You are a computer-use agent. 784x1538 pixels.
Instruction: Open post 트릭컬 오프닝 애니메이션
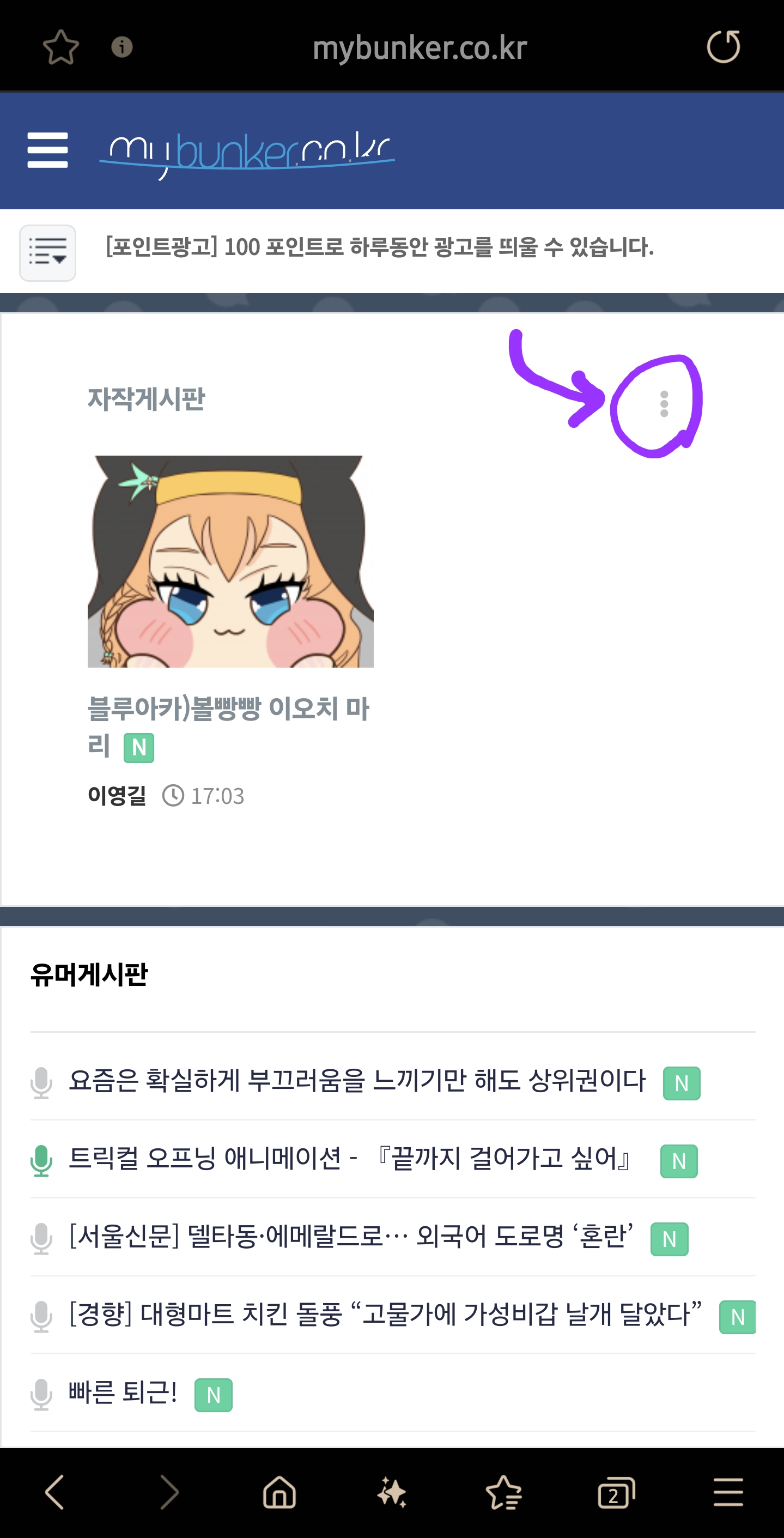[x=349, y=1158]
